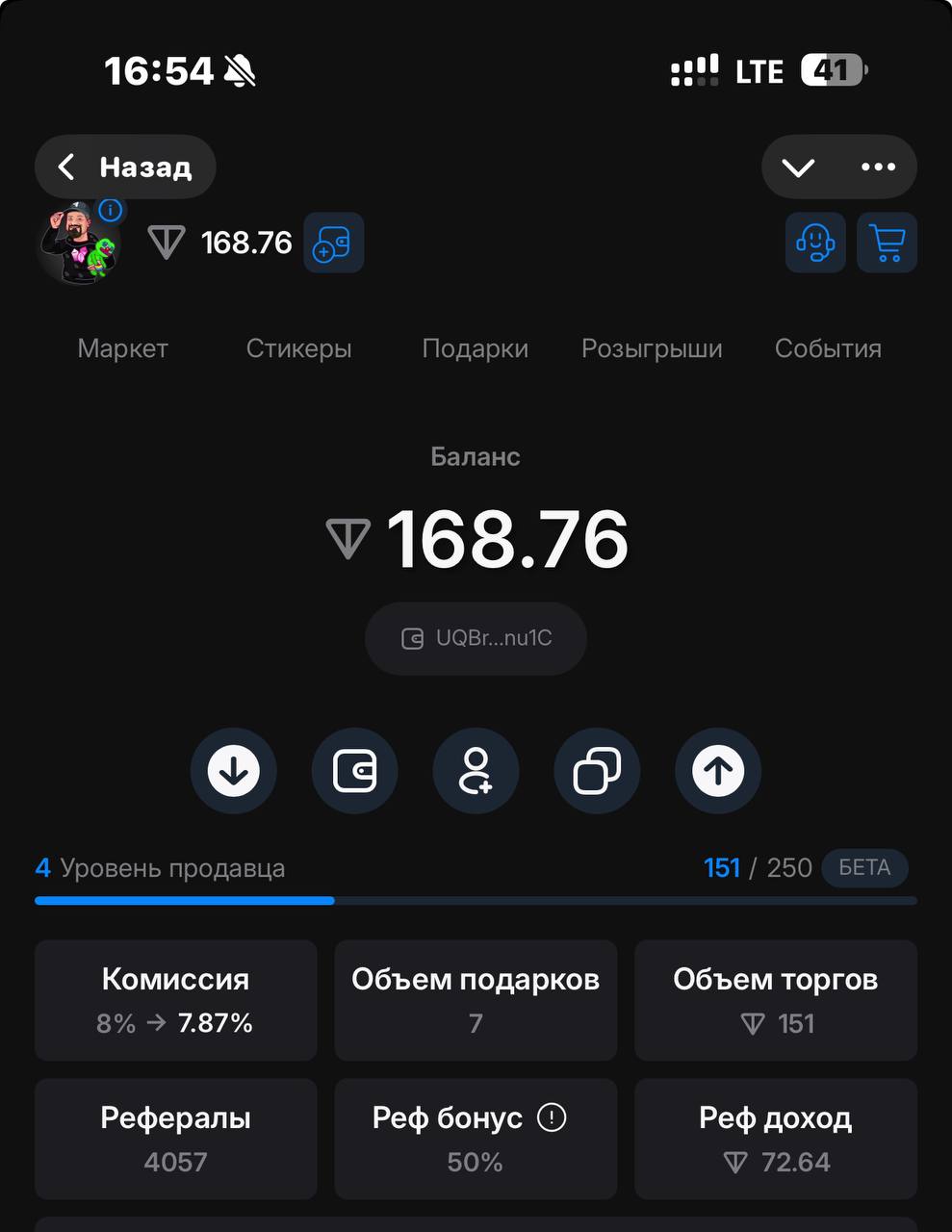Open the shopping cart
952x1232 pixels.
click(887, 243)
